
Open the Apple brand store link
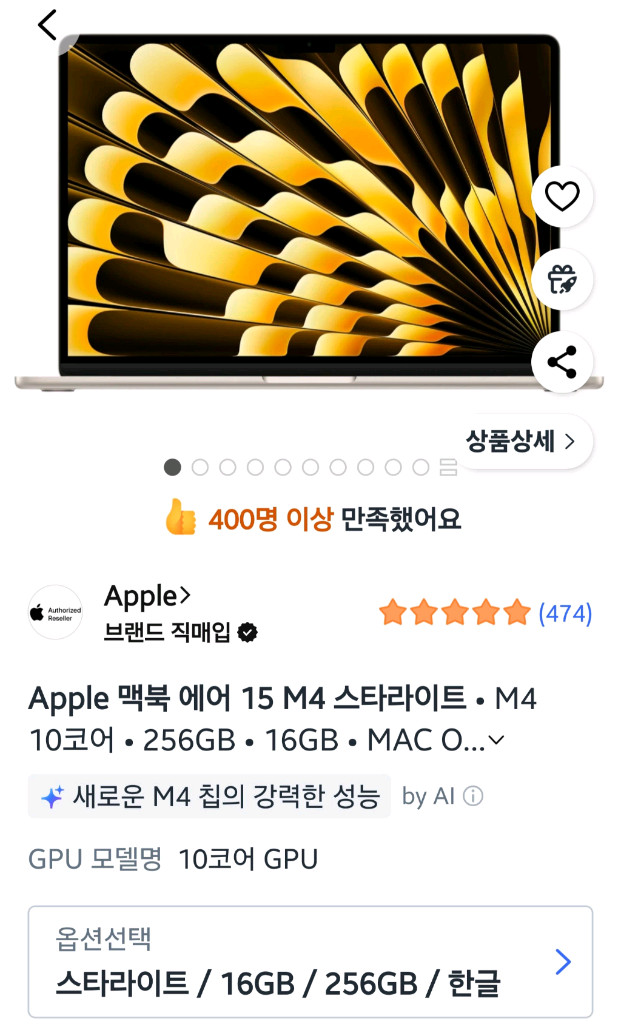point(147,597)
